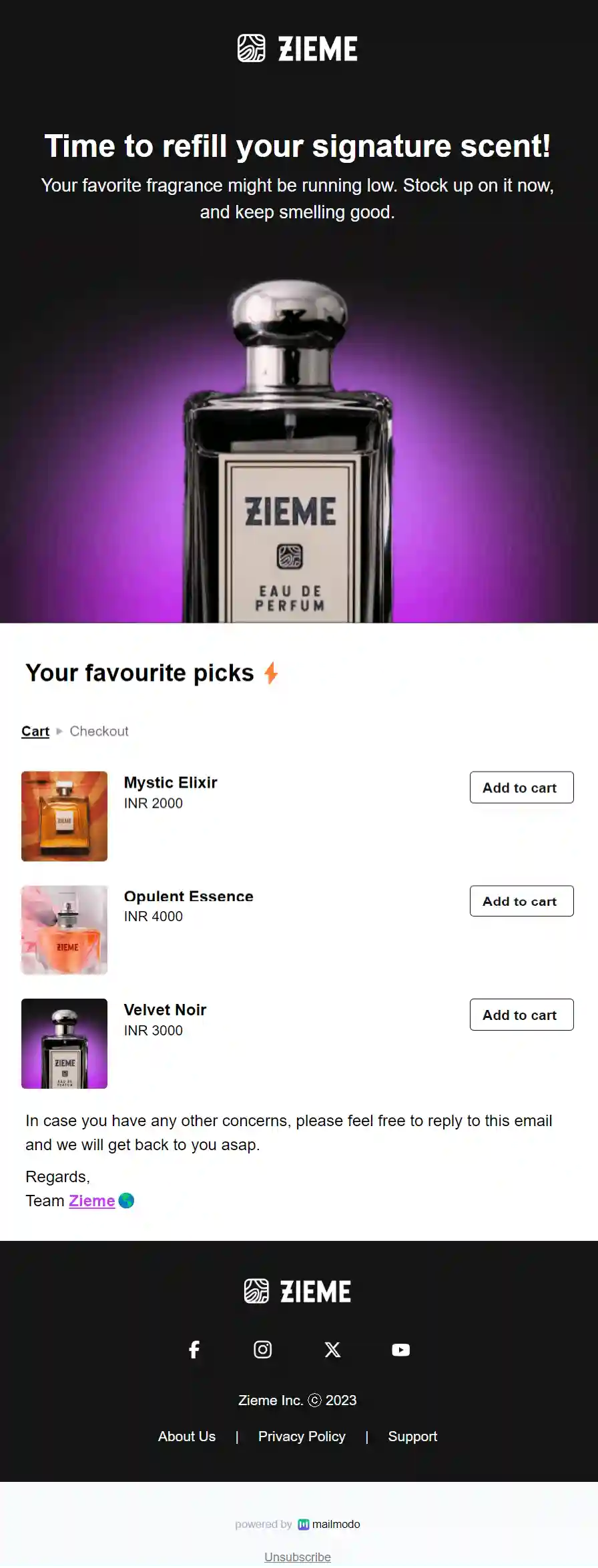
Task: Click the lightning bolt next to favourite picks
Action: tap(271, 674)
